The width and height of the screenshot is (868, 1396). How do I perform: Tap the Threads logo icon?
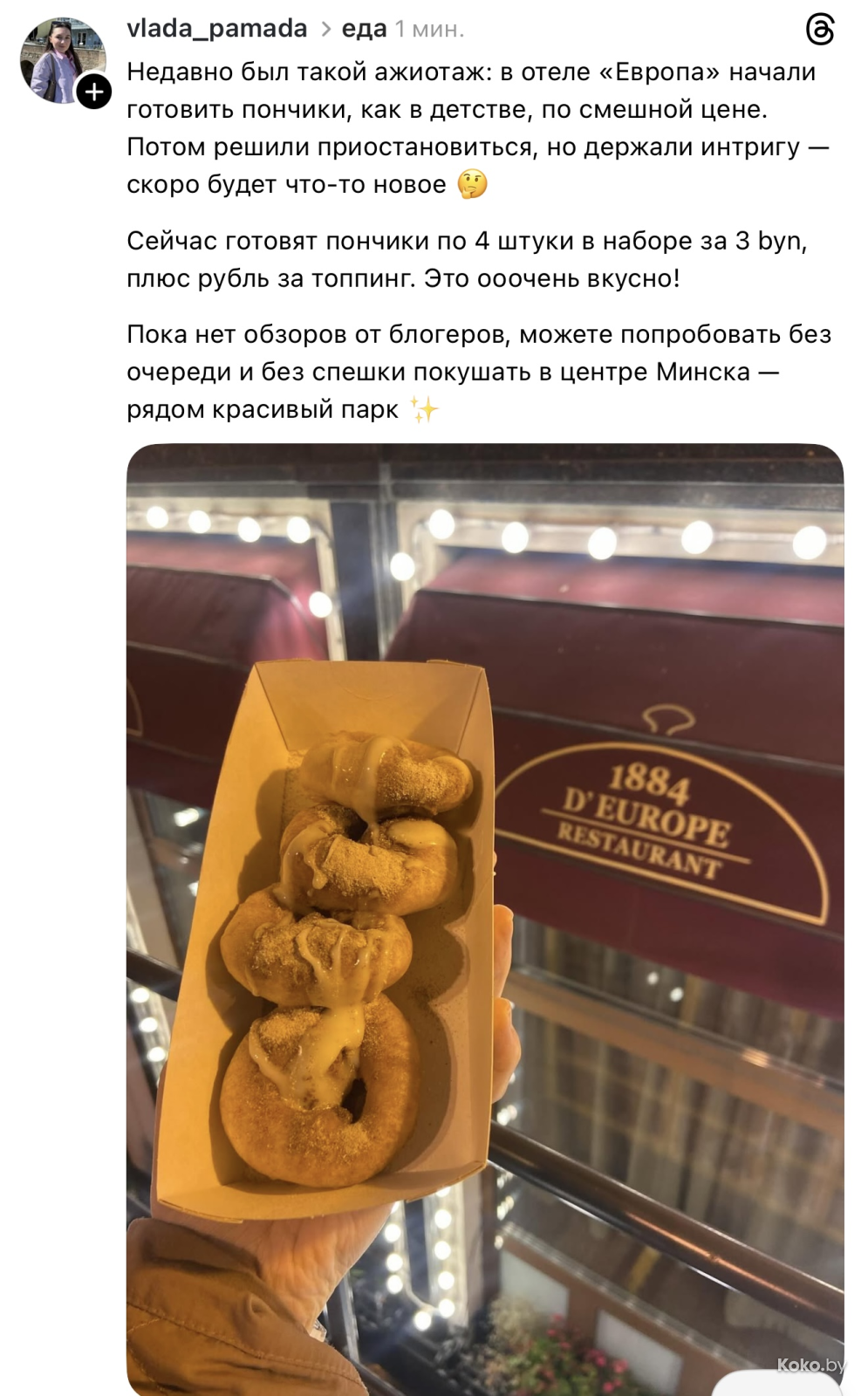820,30
